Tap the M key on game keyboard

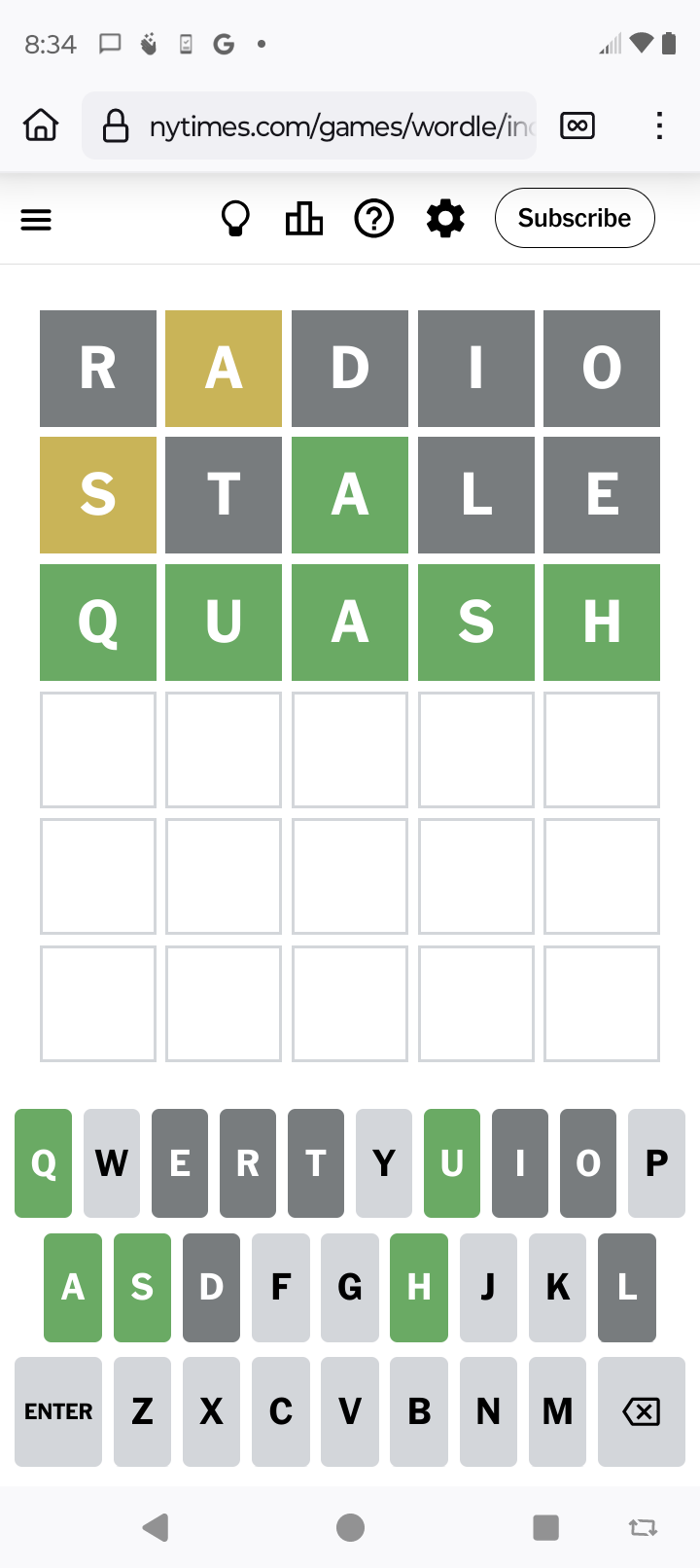tap(557, 1411)
